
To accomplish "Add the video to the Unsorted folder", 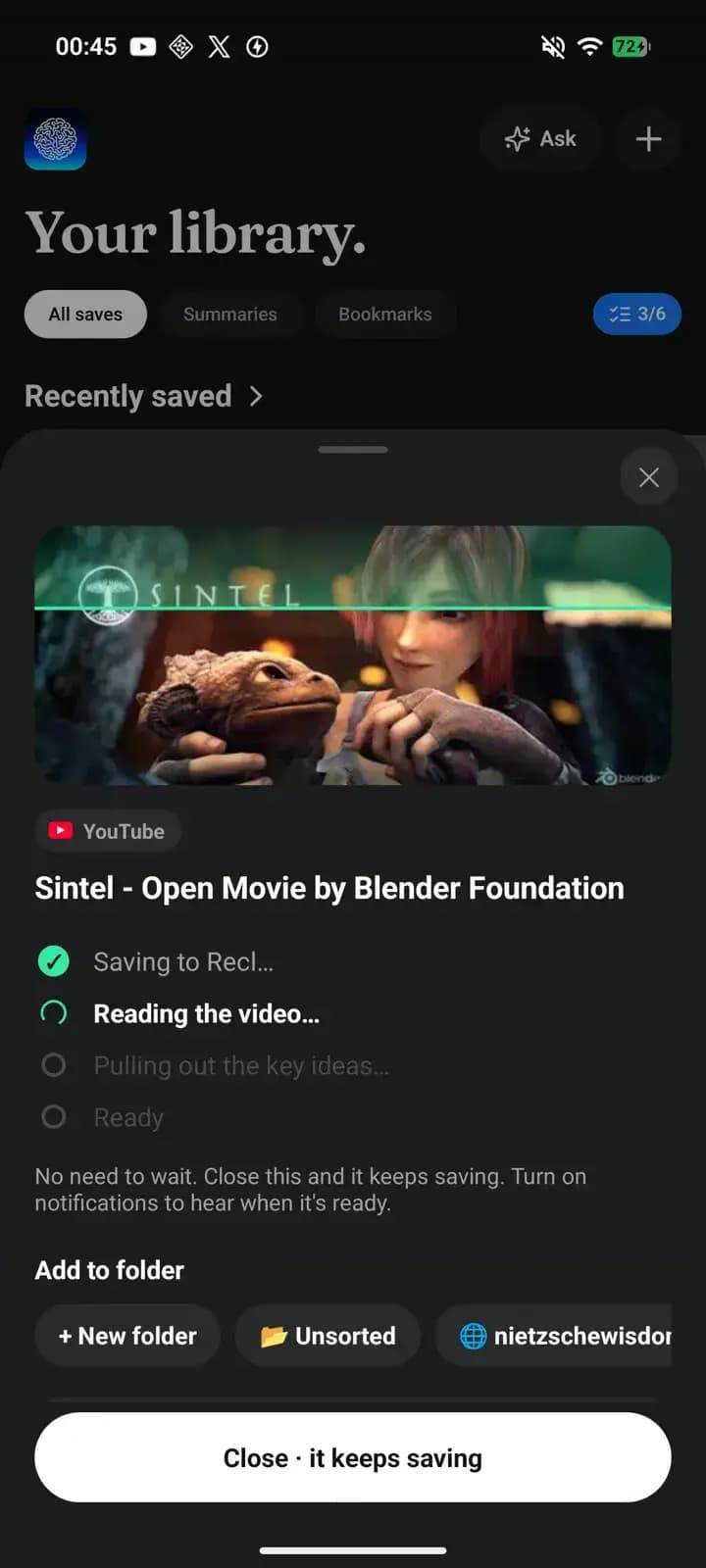I will pos(328,1336).
